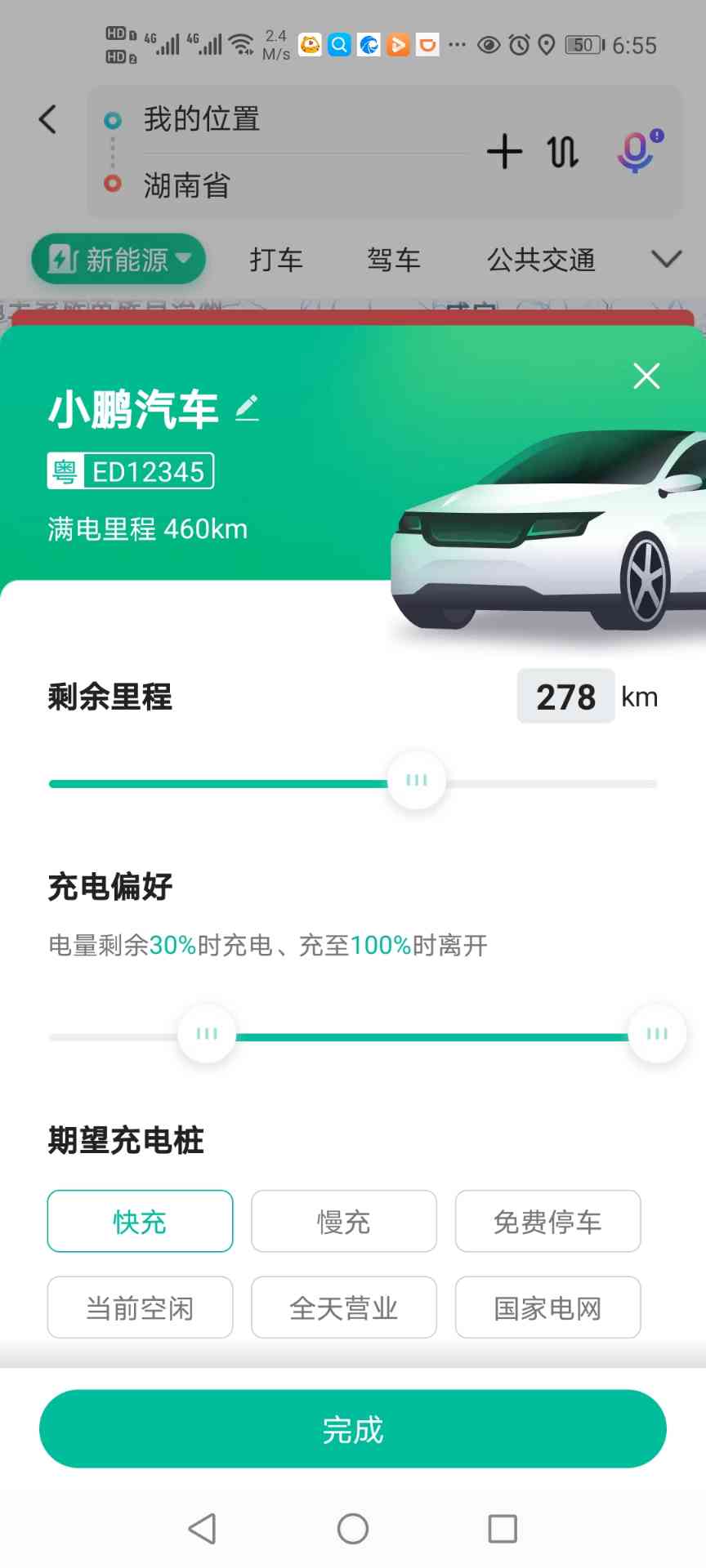This screenshot has height=1568, width=706.
Task: Tap the 278 km remaining range field
Action: [x=565, y=697]
